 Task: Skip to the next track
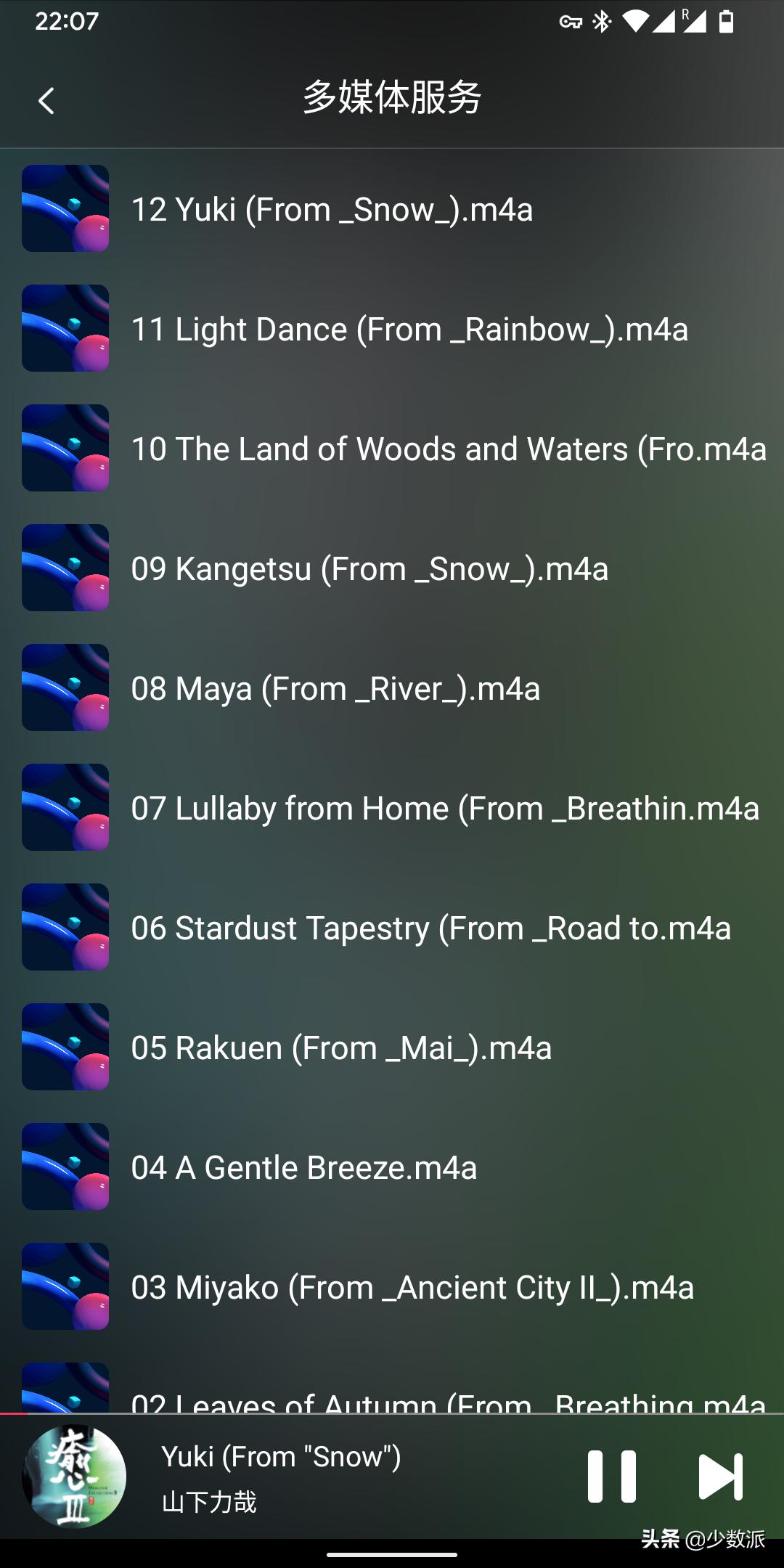pyautogui.click(x=719, y=1476)
